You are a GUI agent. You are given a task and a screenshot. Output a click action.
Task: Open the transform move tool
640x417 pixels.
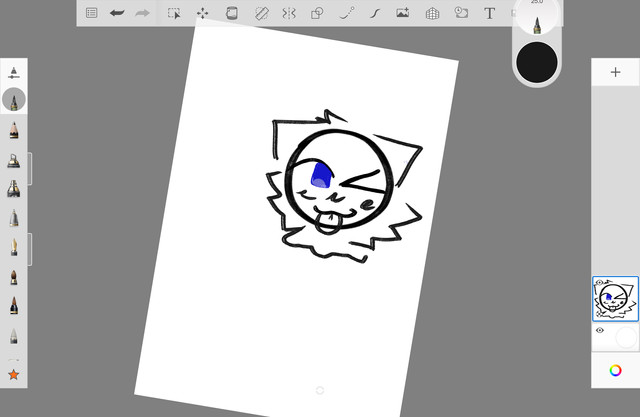click(202, 13)
